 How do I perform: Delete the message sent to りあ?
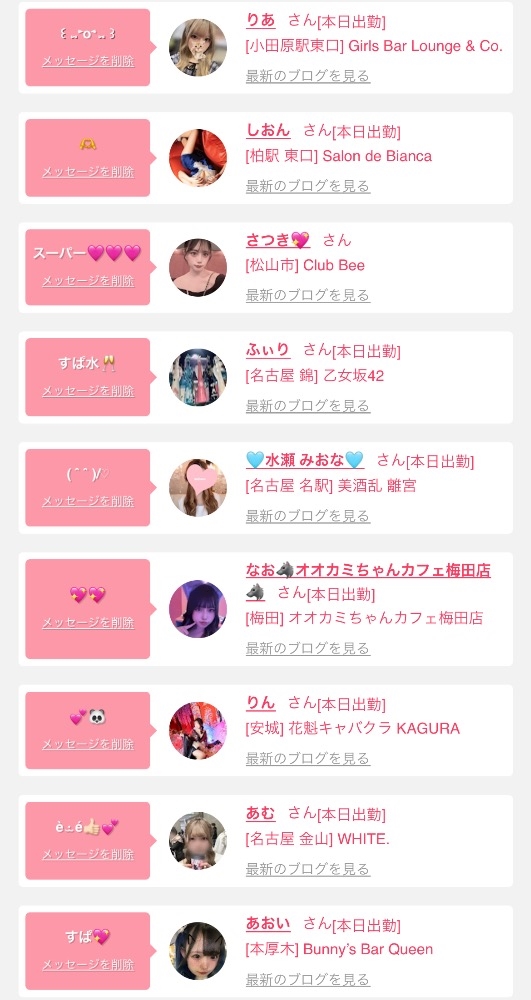88,61
